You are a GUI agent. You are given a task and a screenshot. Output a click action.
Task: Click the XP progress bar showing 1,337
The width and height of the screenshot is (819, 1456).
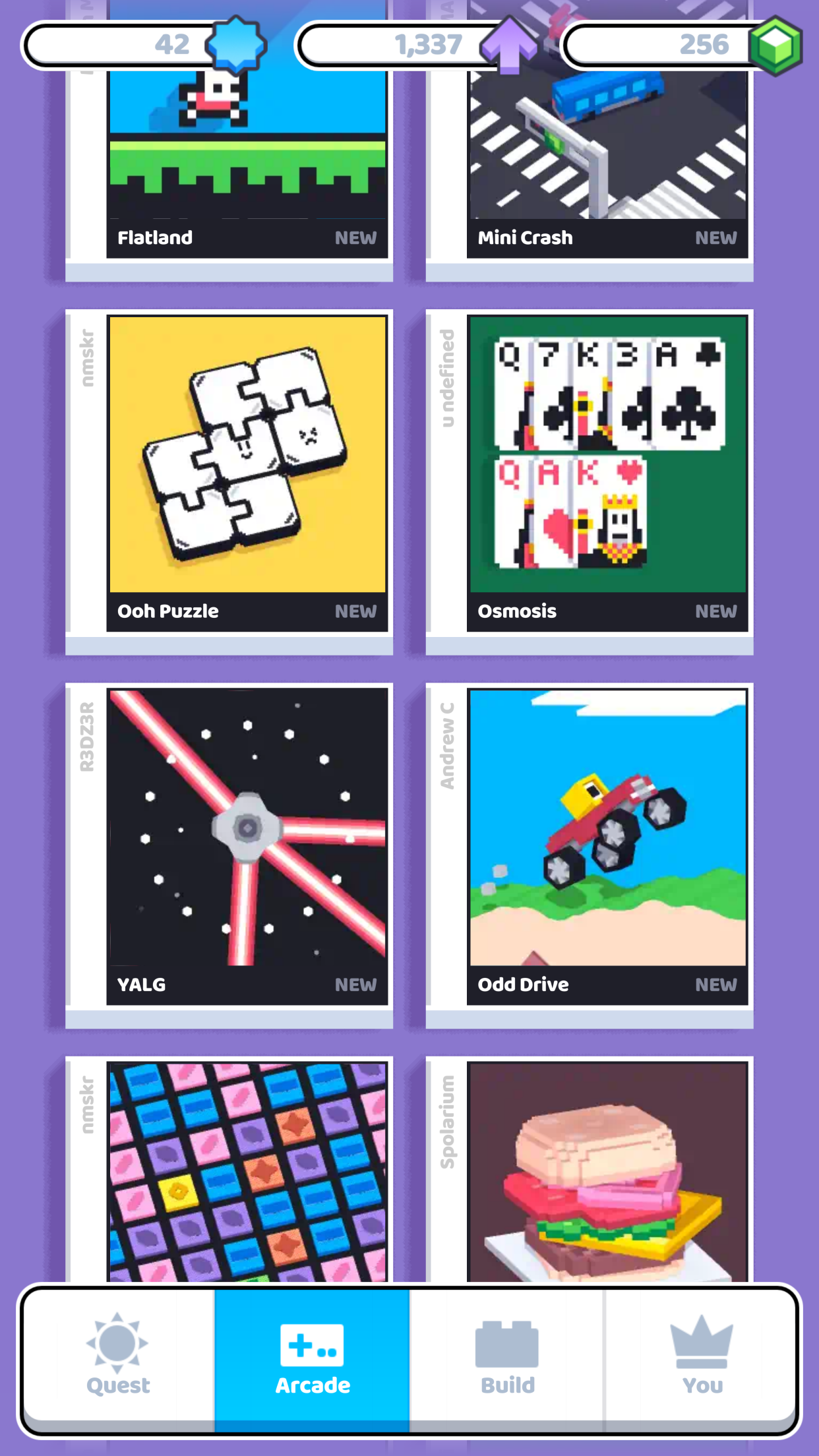[409, 44]
